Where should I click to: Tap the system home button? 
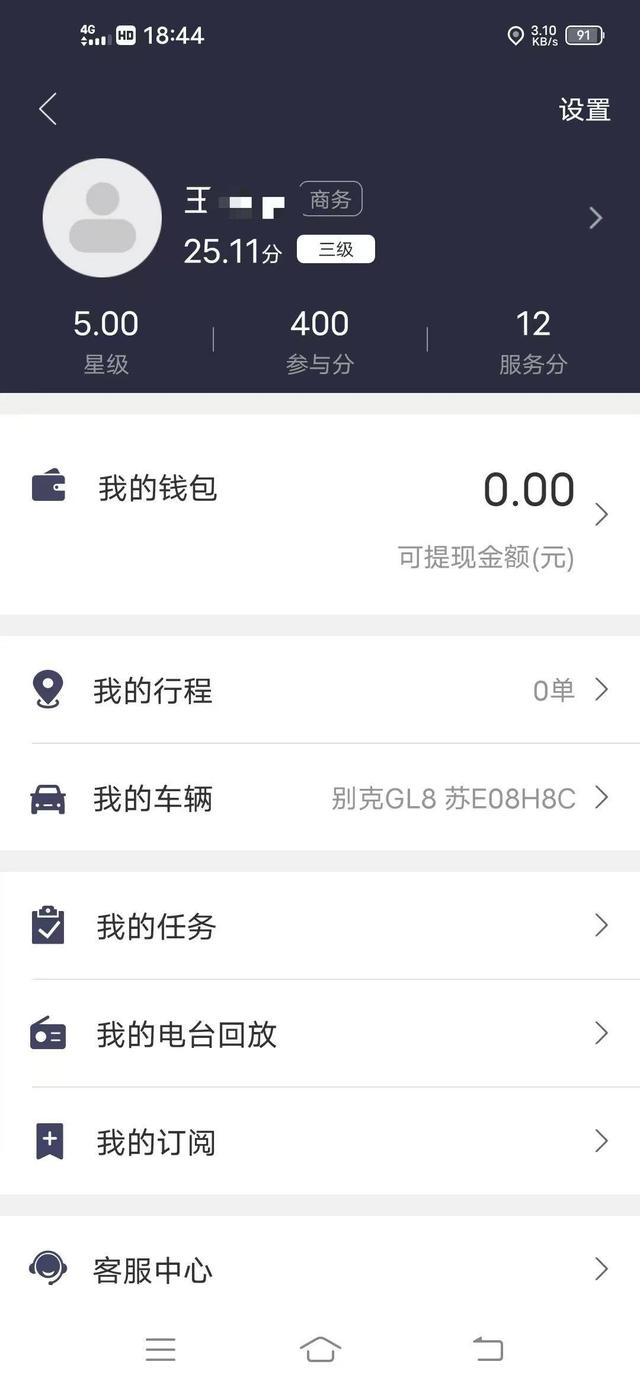320,1350
